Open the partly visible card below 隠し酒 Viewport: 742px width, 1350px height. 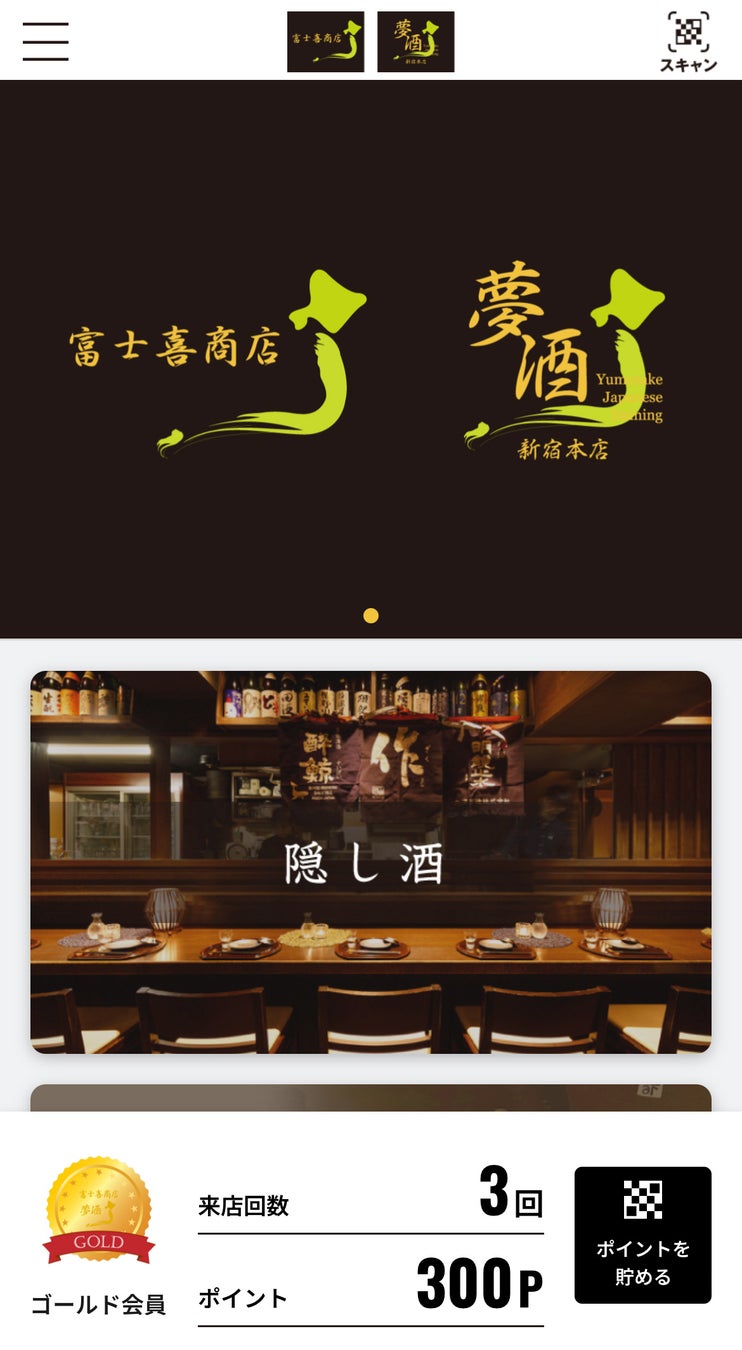coord(371,1098)
